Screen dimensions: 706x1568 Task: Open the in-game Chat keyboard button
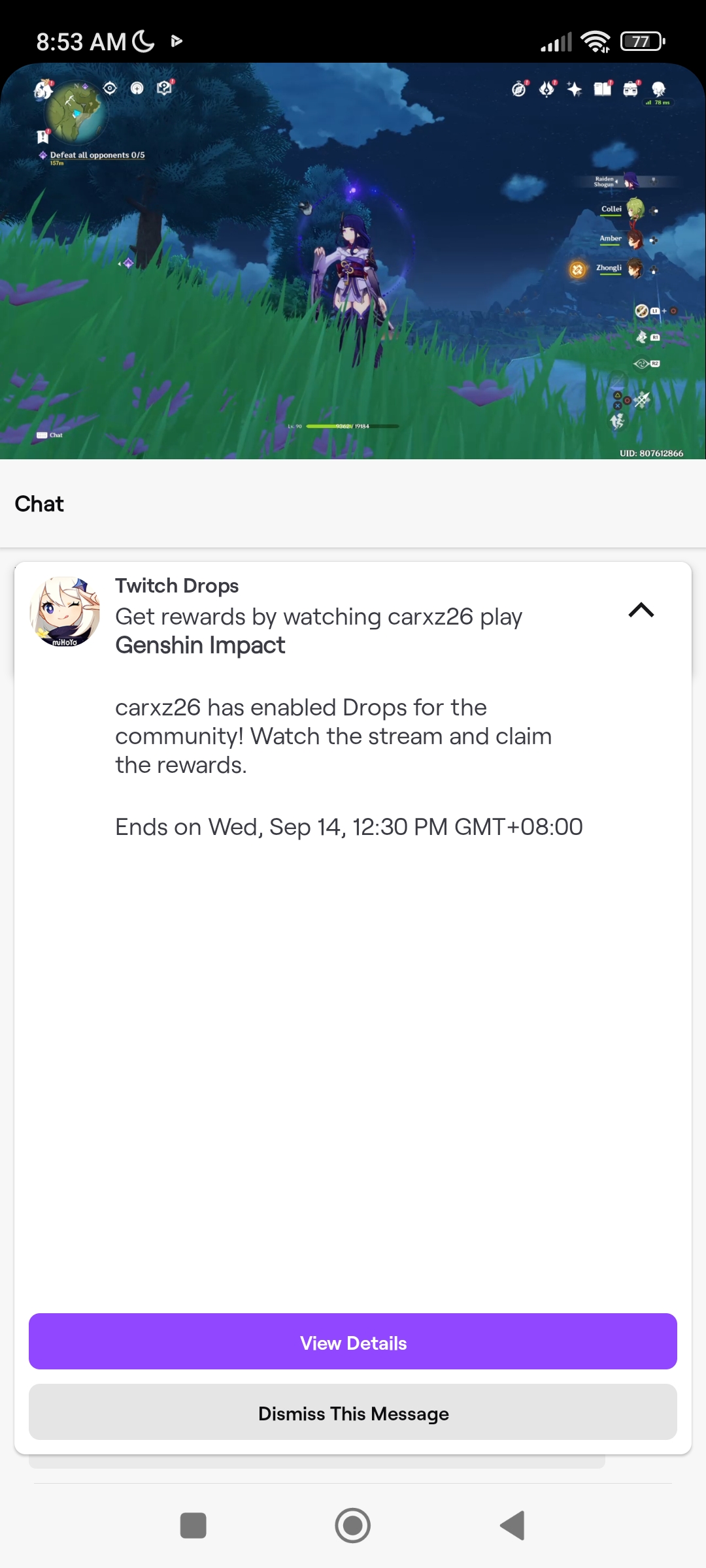[x=51, y=435]
